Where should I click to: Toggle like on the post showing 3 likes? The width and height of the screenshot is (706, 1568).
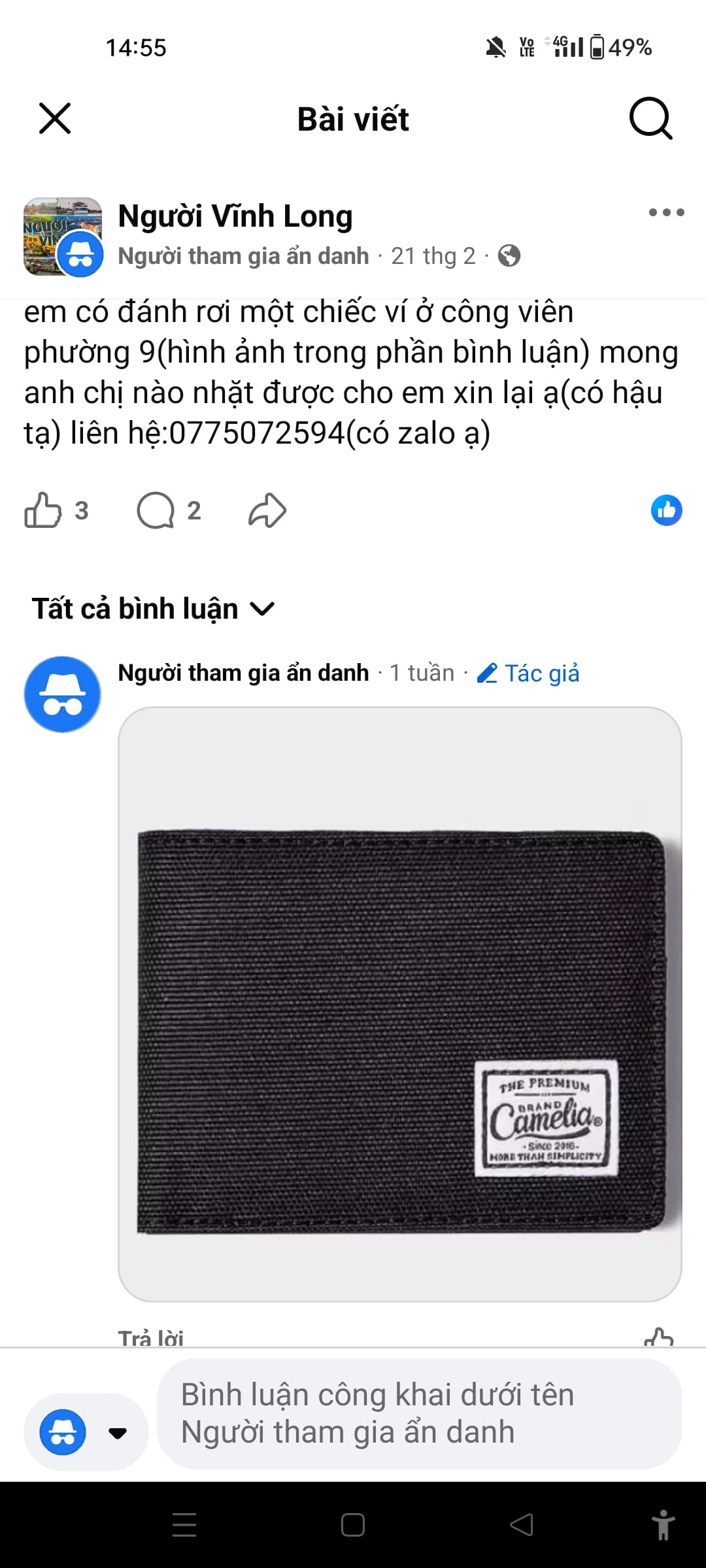[x=44, y=512]
